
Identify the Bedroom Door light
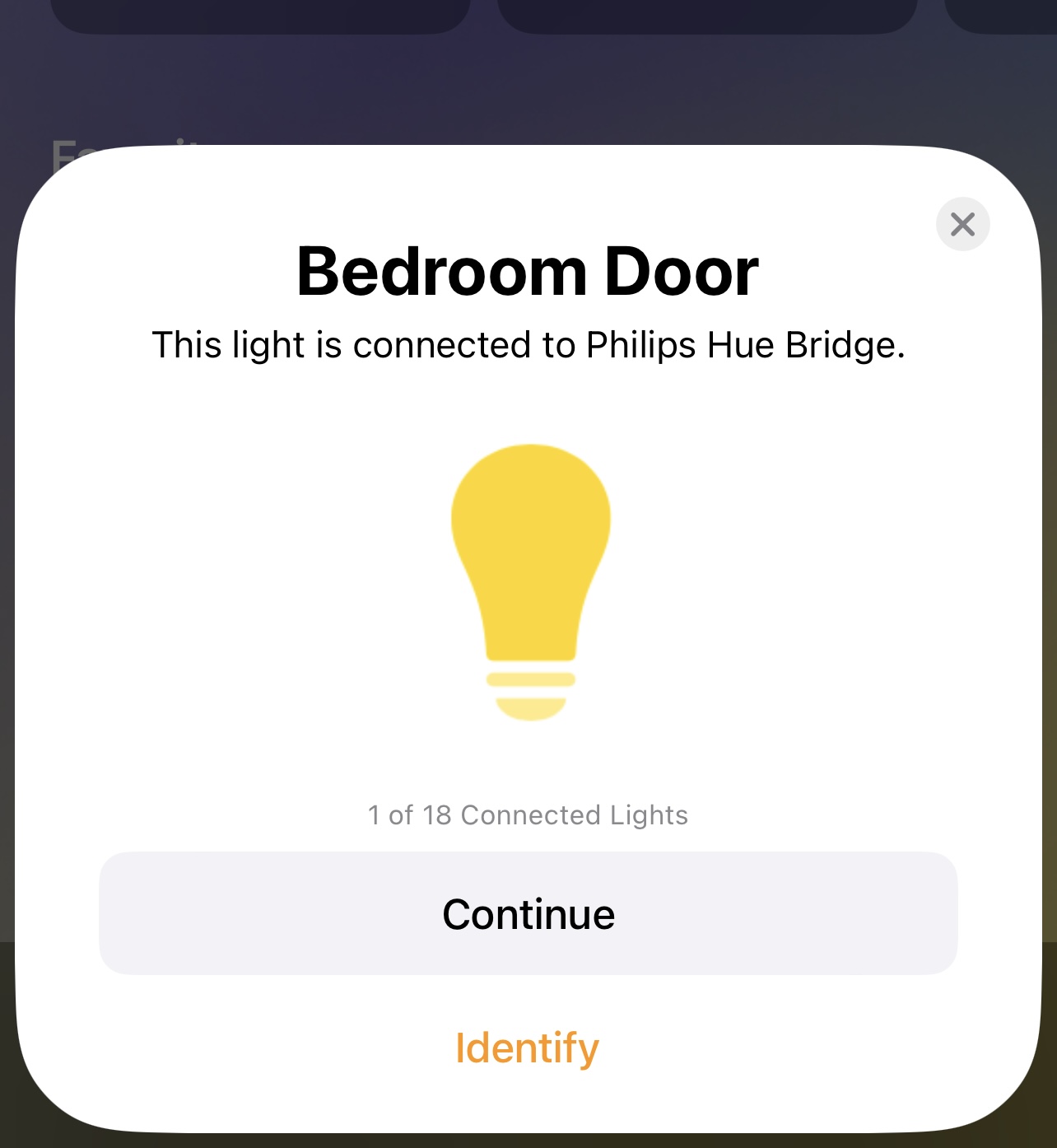tap(528, 1048)
